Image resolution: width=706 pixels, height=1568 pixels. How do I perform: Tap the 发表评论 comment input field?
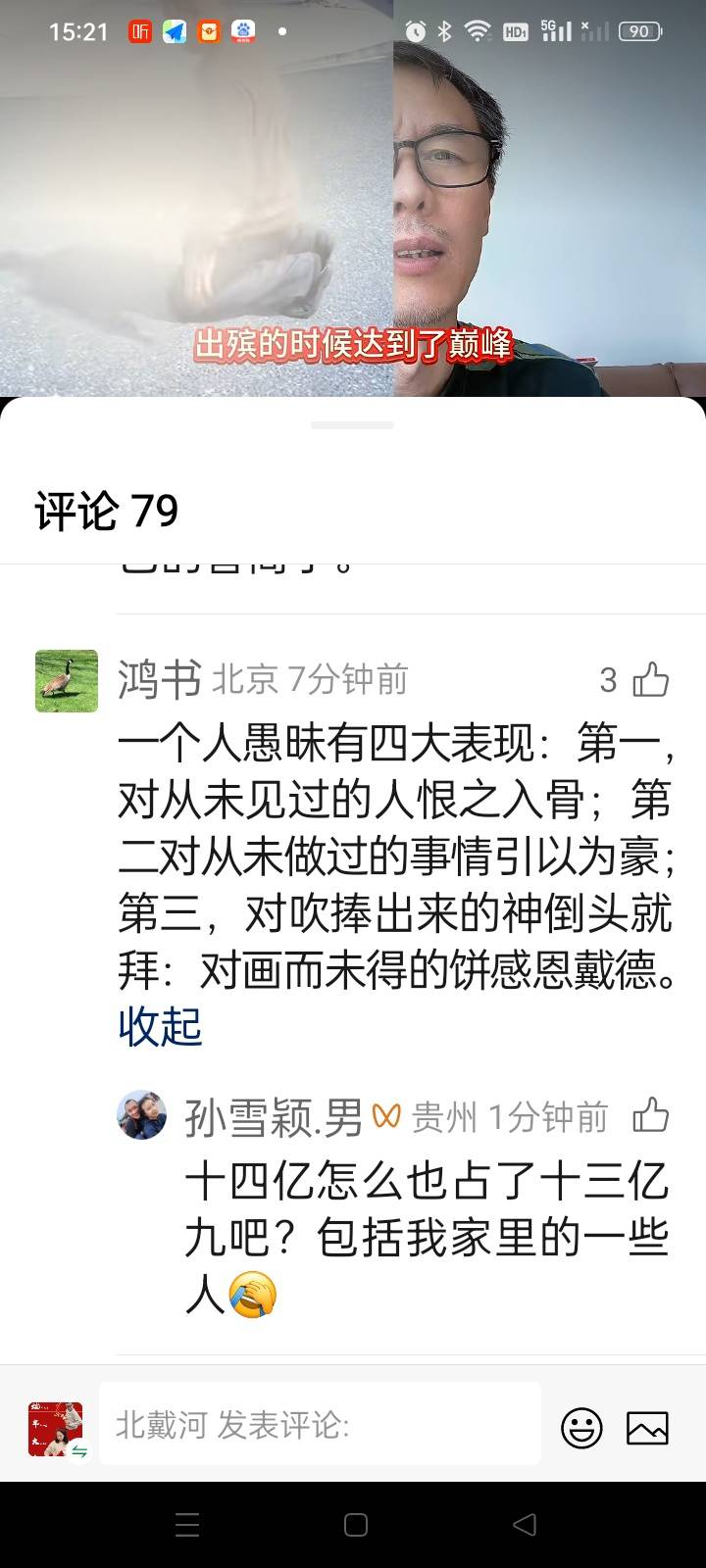pos(320,1424)
